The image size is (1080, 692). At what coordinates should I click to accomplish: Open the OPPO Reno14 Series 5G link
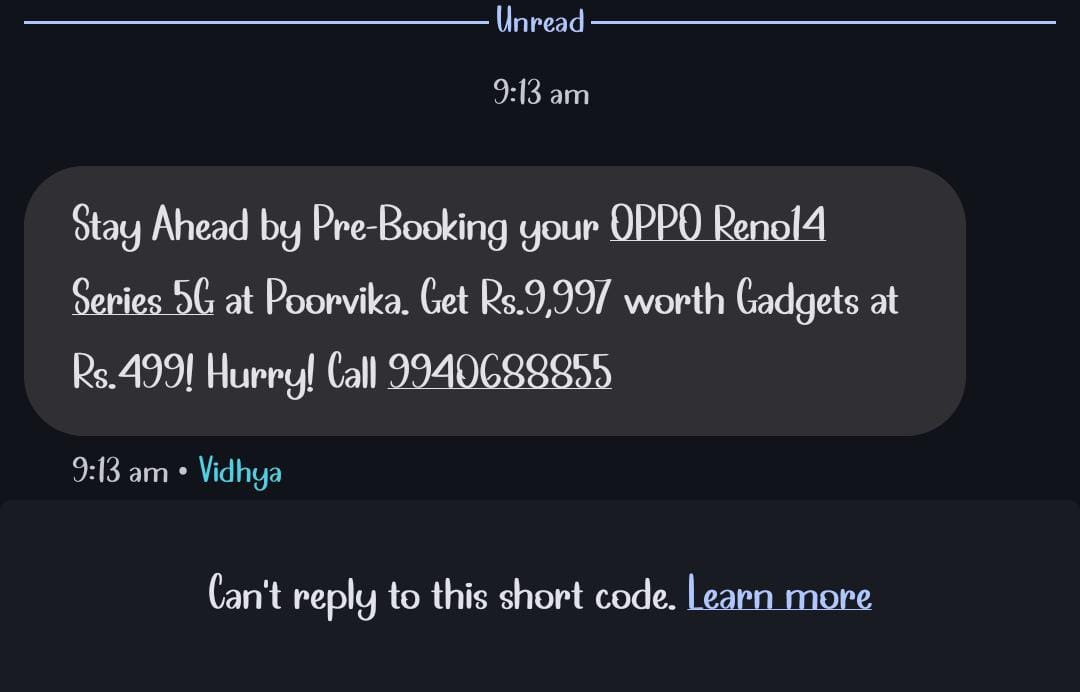coord(717,227)
